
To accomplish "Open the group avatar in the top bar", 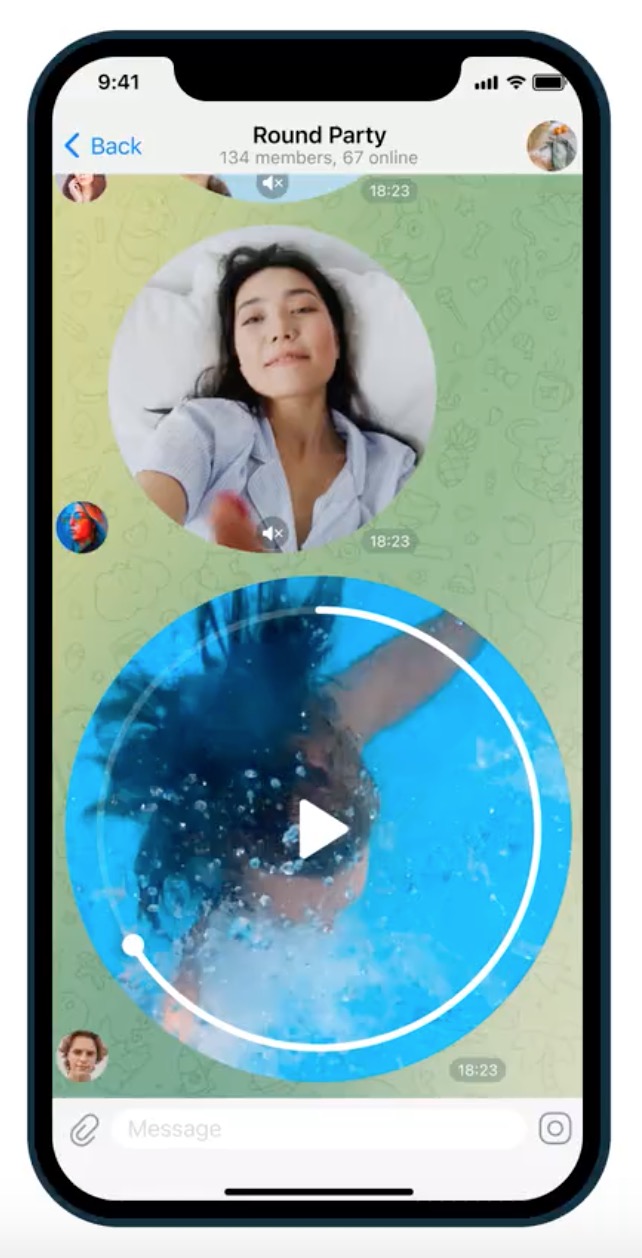I will pos(551,146).
